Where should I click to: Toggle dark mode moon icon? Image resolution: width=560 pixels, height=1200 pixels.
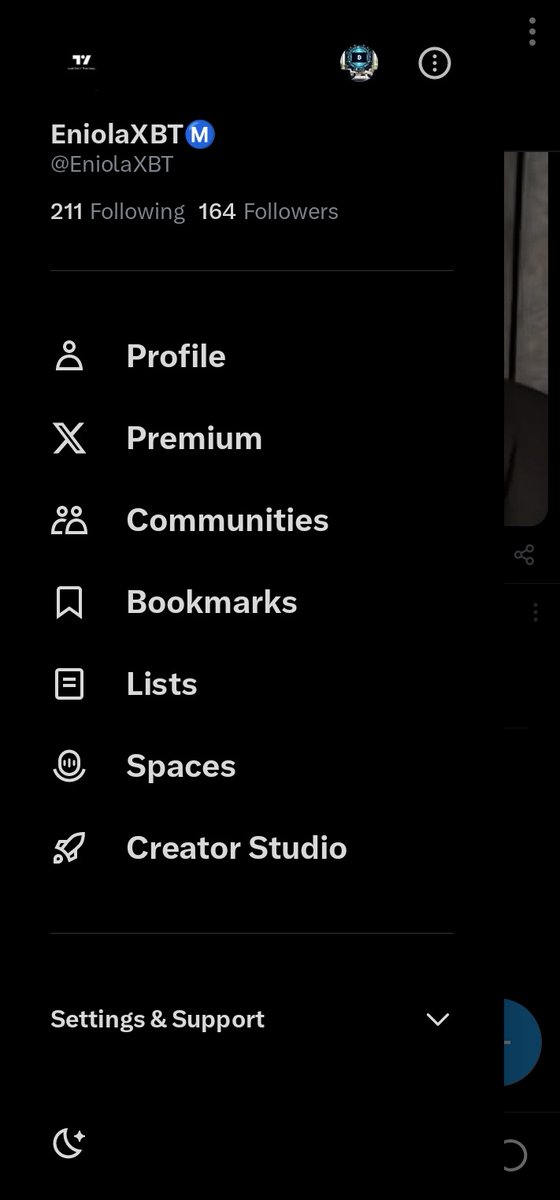point(69,1143)
